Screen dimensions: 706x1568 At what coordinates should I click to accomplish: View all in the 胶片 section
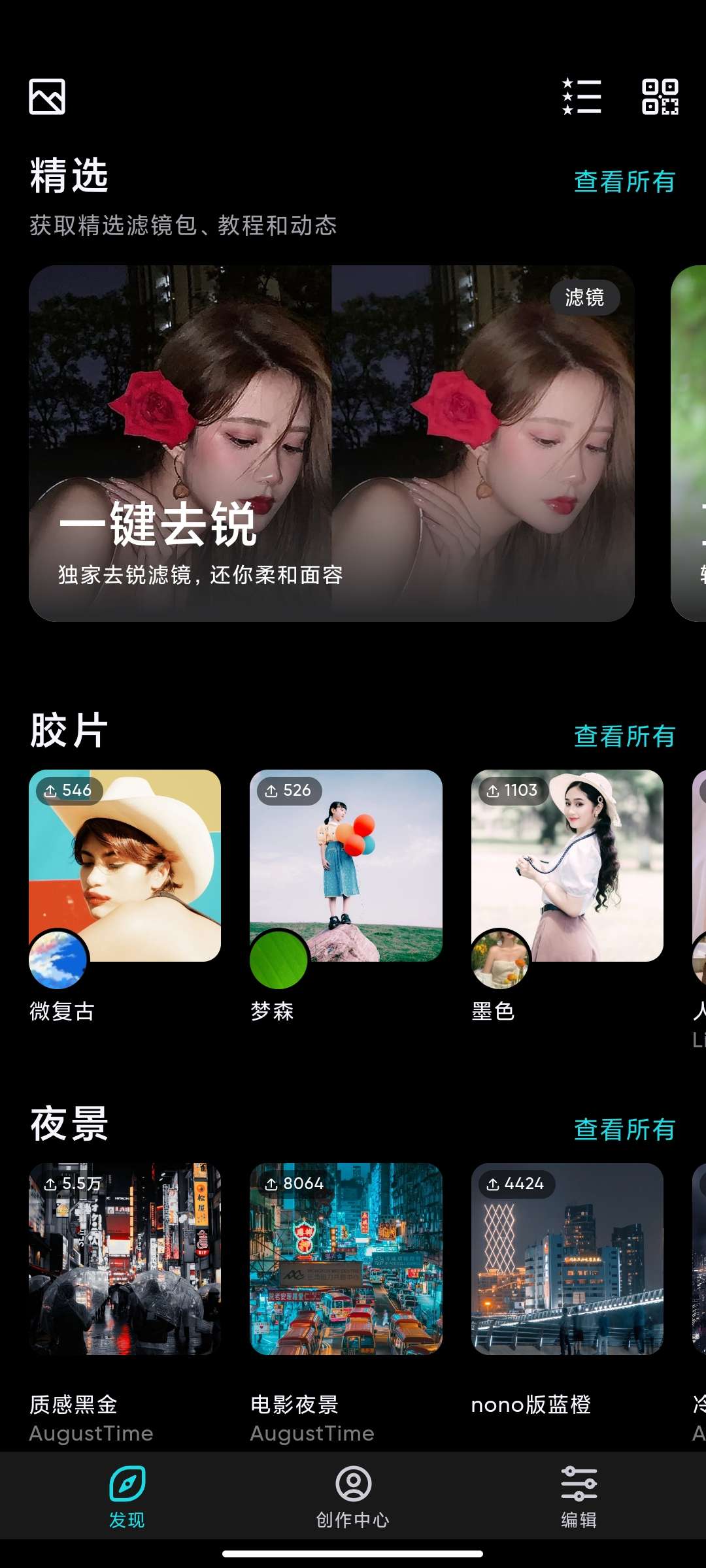[624, 736]
